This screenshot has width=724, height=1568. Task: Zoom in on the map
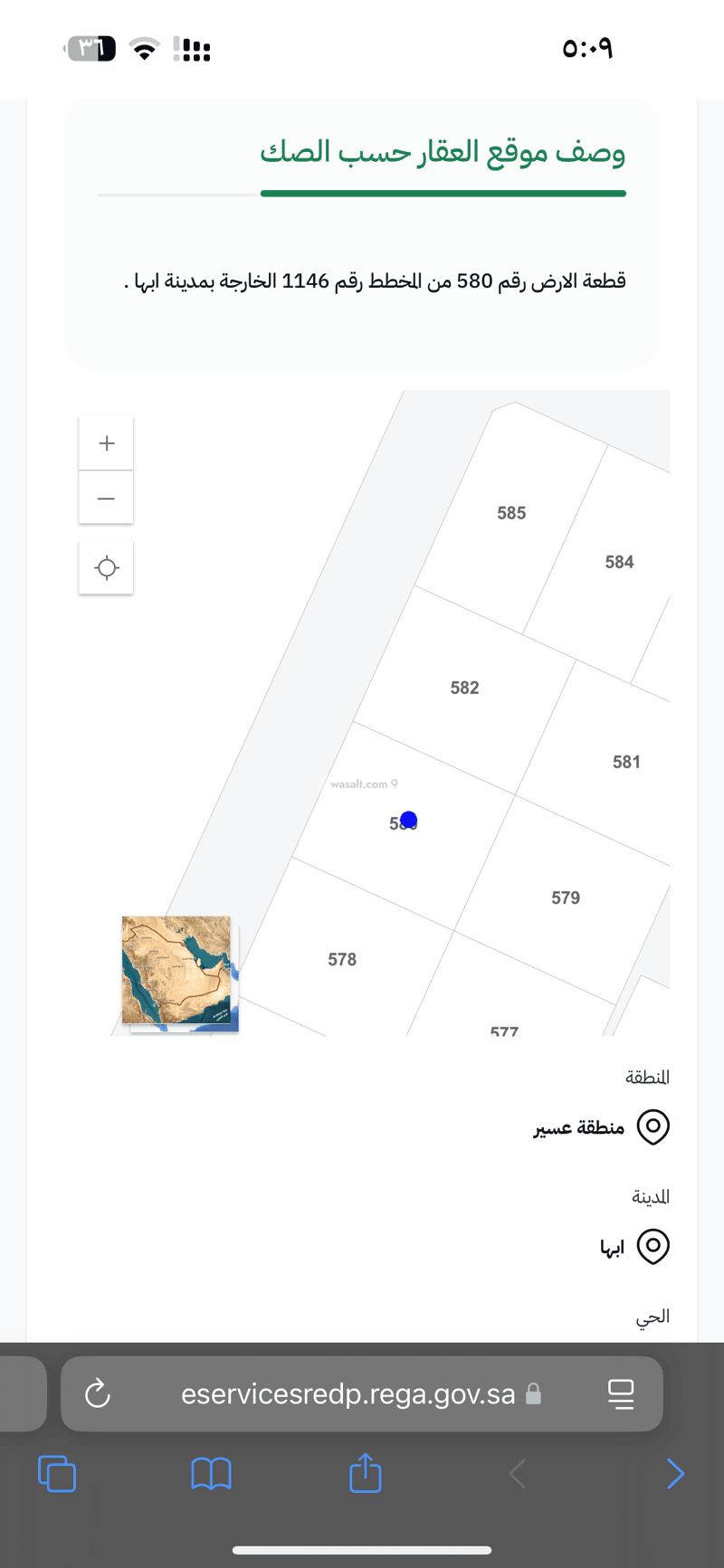[107, 443]
